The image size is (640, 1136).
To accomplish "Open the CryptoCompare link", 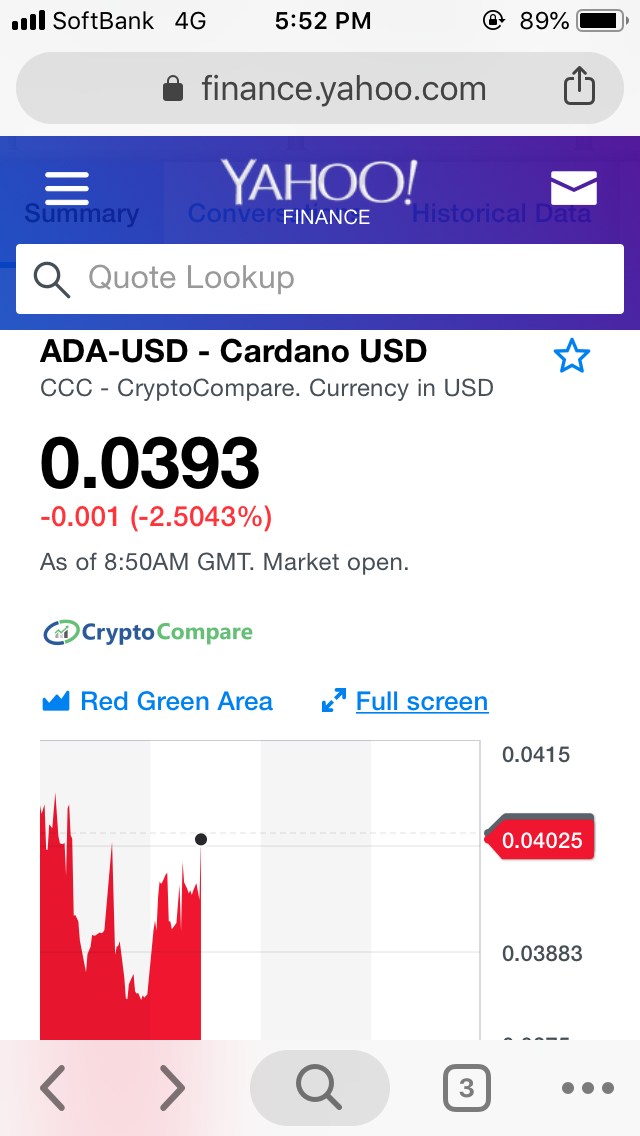I will coord(148,632).
